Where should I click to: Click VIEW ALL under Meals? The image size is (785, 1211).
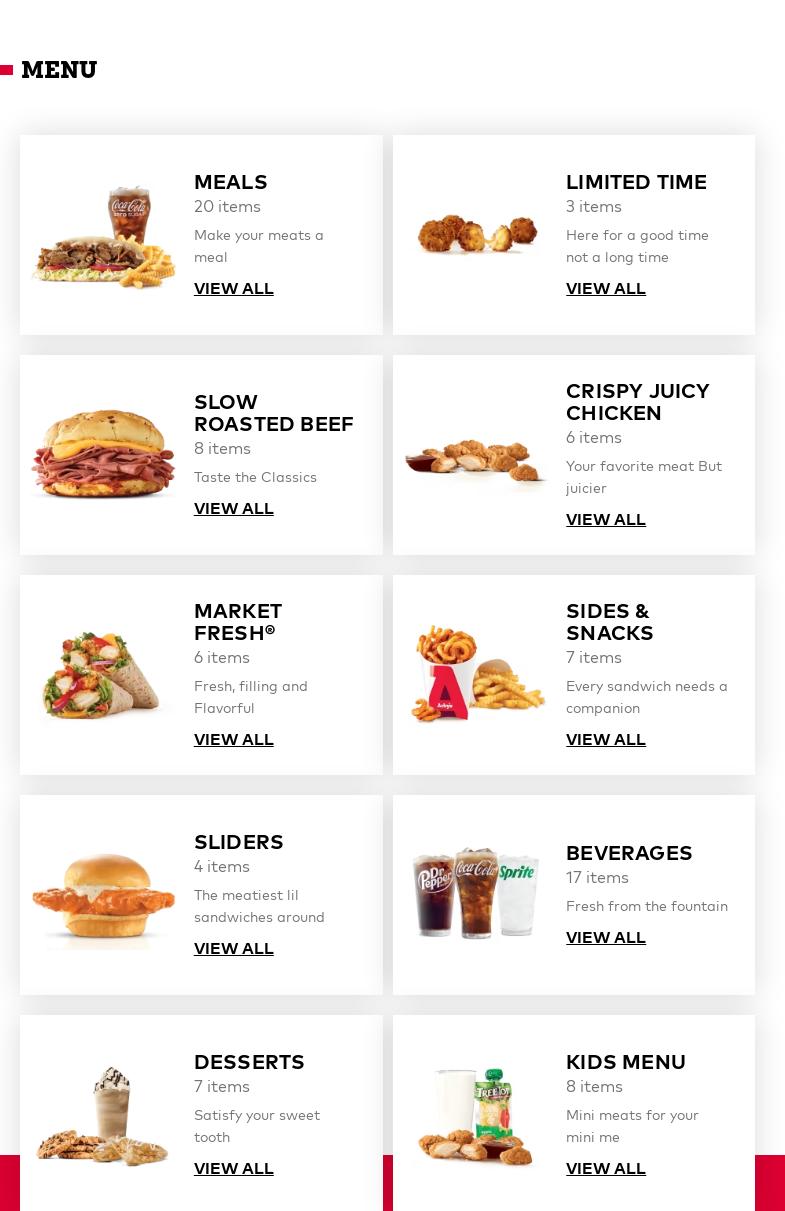click(x=233, y=288)
